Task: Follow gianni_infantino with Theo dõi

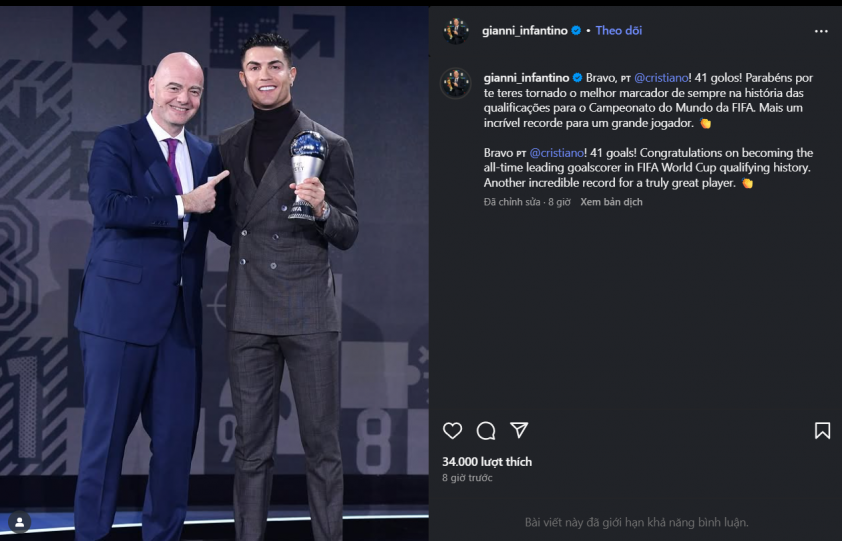Action: (618, 31)
